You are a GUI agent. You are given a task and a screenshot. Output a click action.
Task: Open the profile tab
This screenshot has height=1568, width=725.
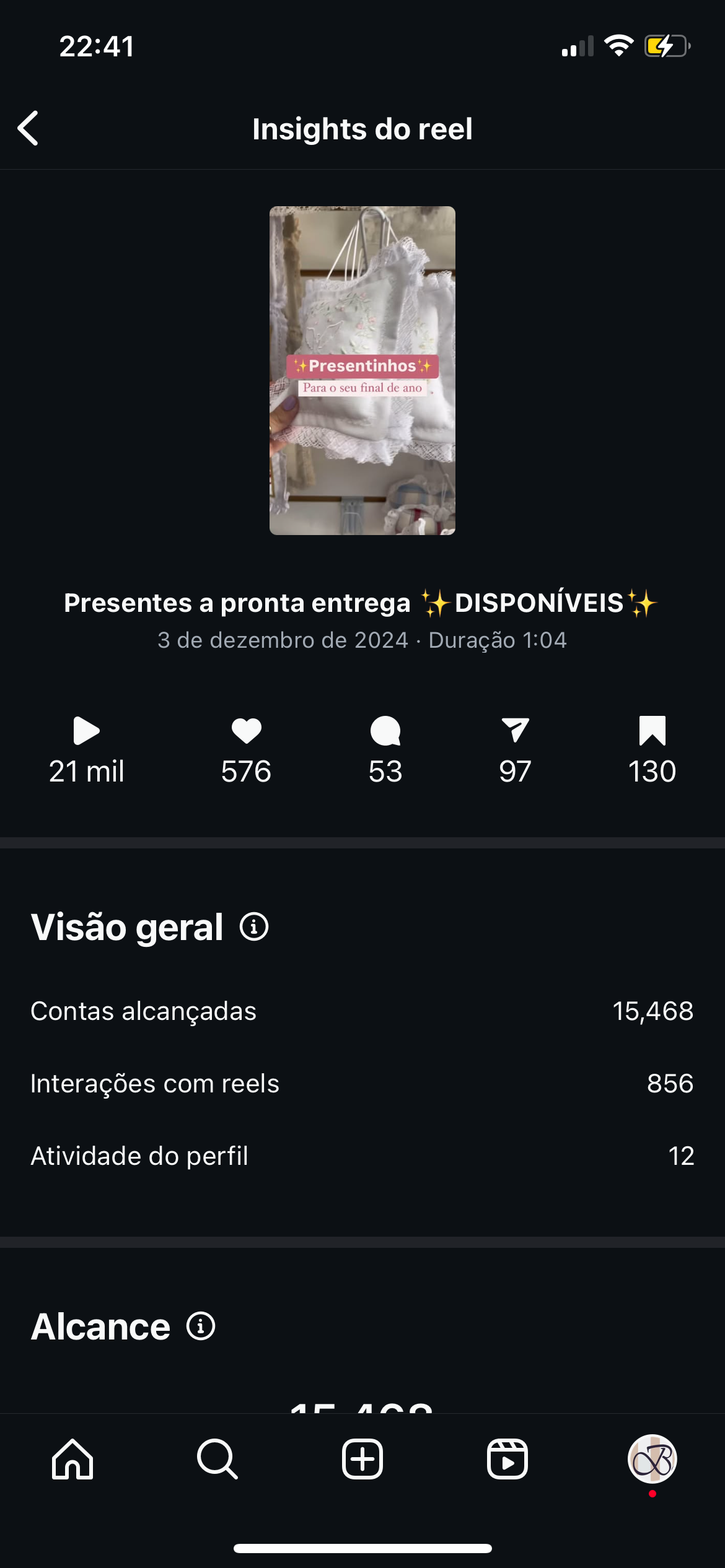[x=652, y=1459]
